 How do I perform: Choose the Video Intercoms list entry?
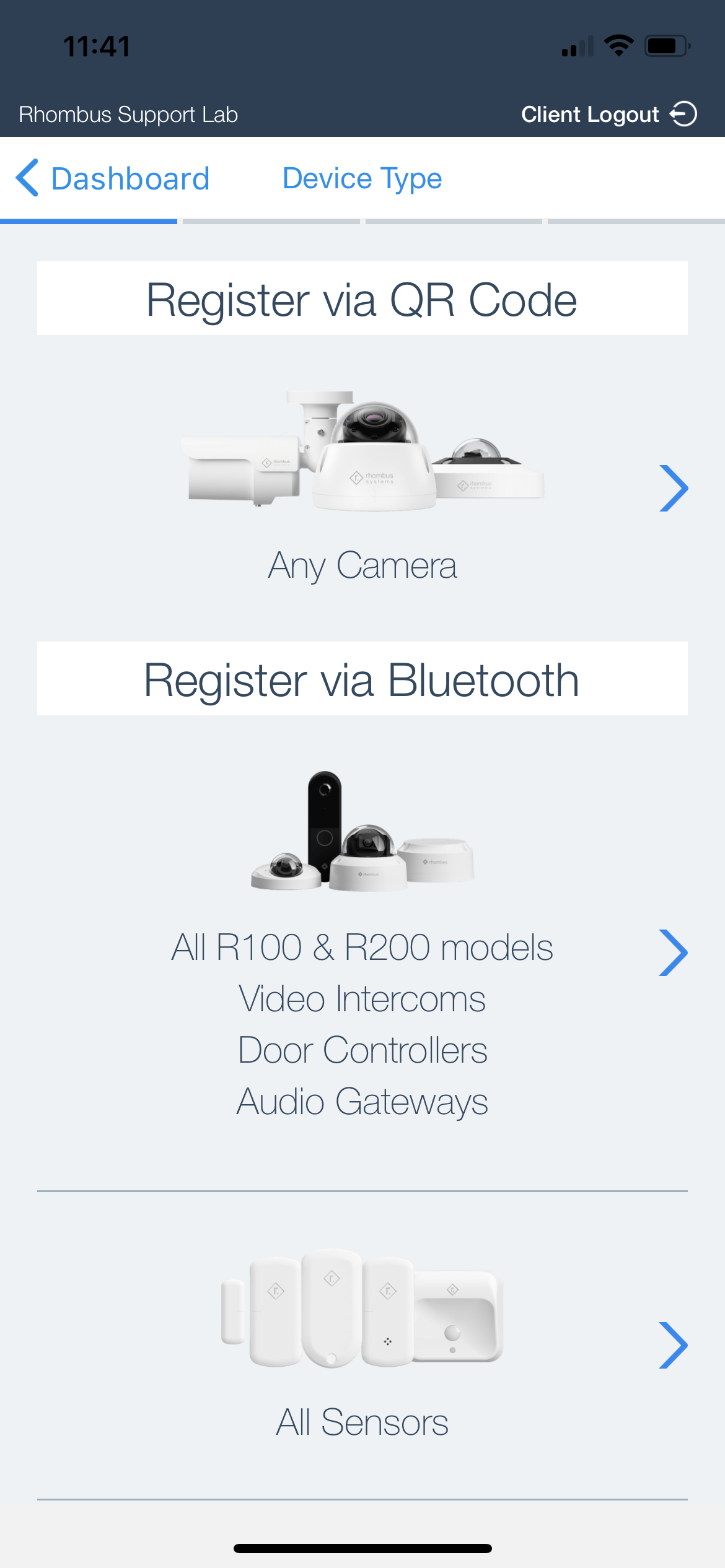pos(362,999)
